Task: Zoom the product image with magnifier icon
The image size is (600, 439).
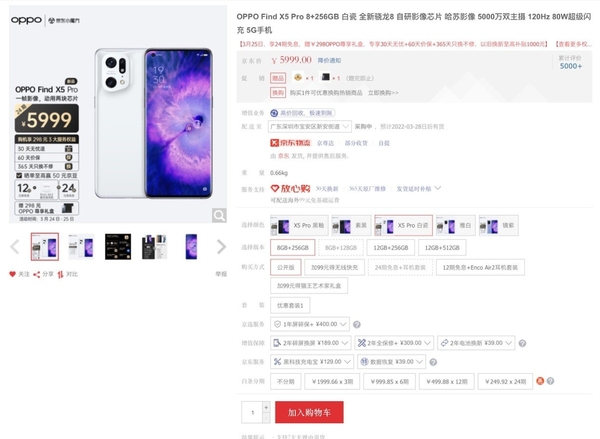Action: click(x=219, y=213)
